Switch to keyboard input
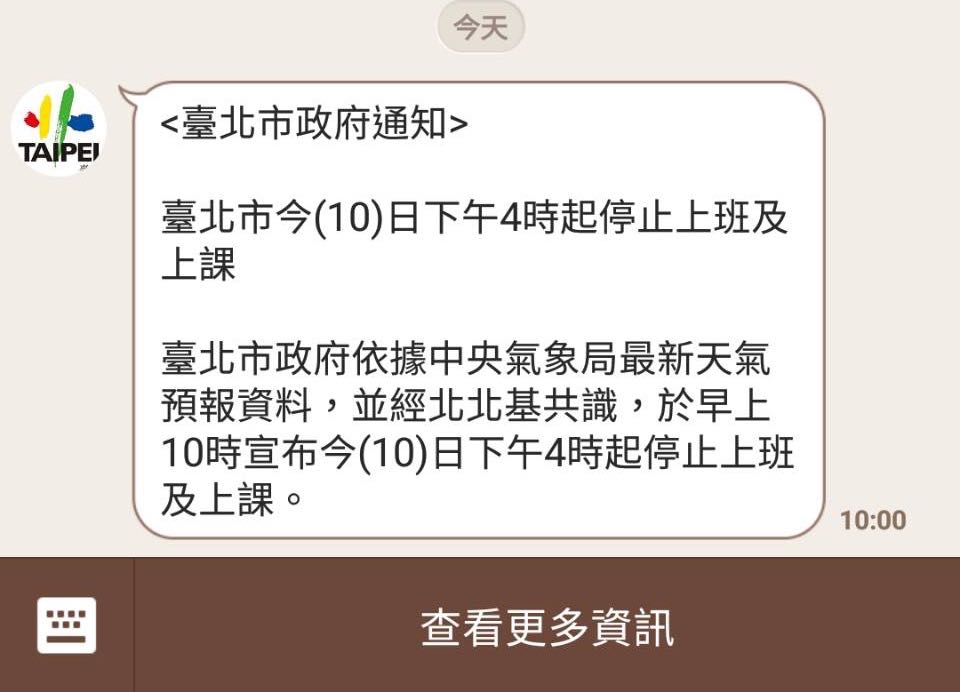The image size is (960, 692). click(66, 625)
